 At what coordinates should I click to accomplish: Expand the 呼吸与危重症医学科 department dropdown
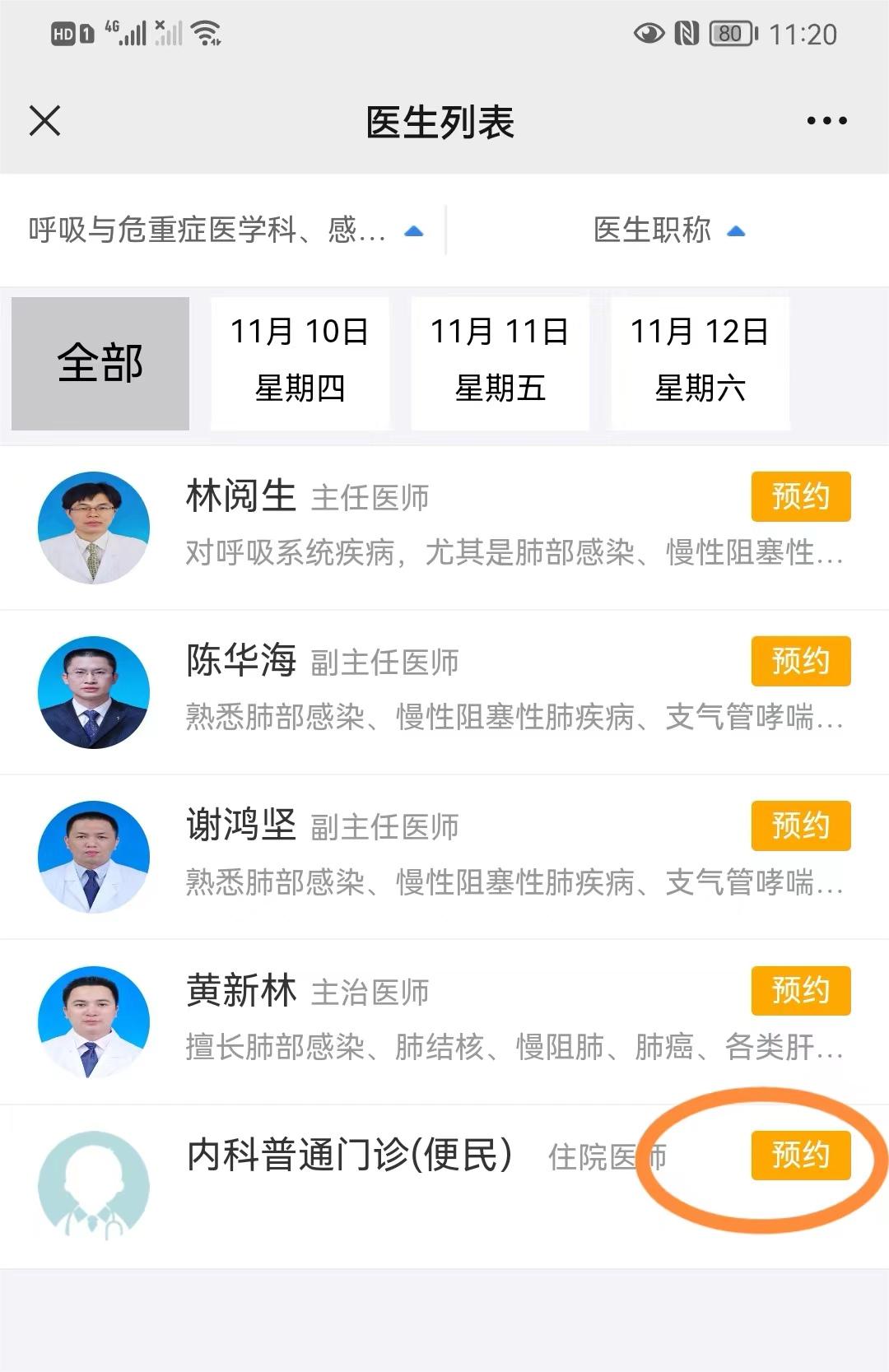coord(224,230)
